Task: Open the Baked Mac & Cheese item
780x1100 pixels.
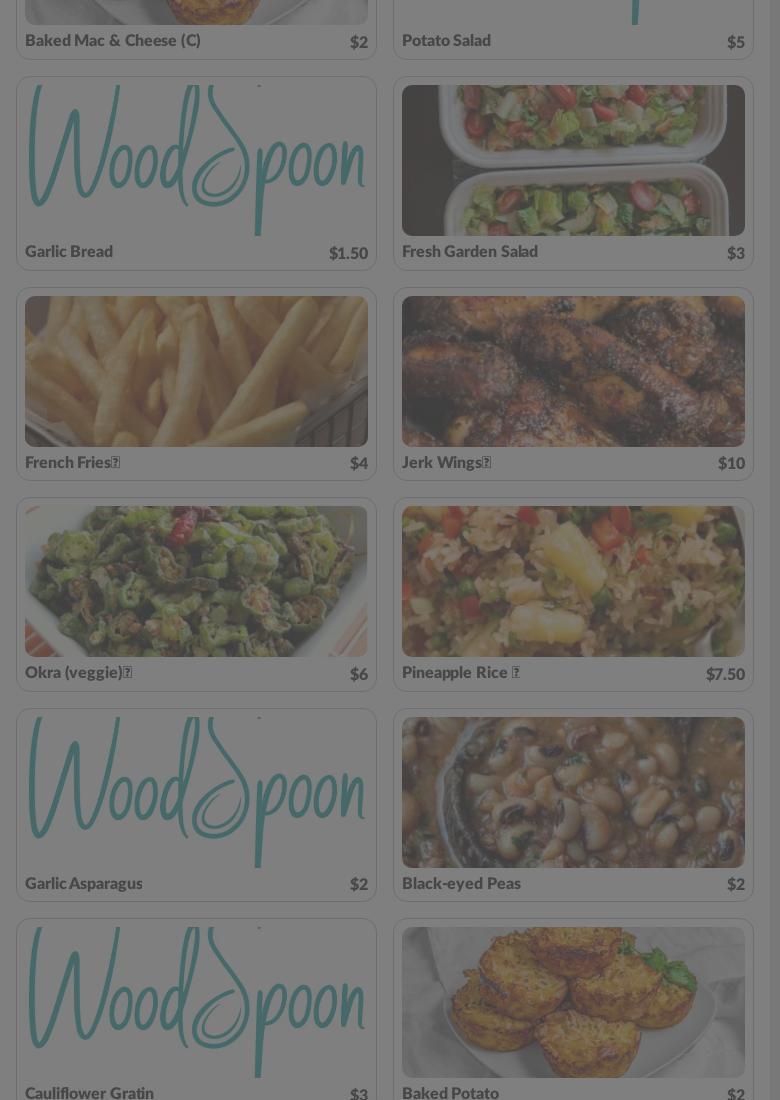Action: click(196, 28)
